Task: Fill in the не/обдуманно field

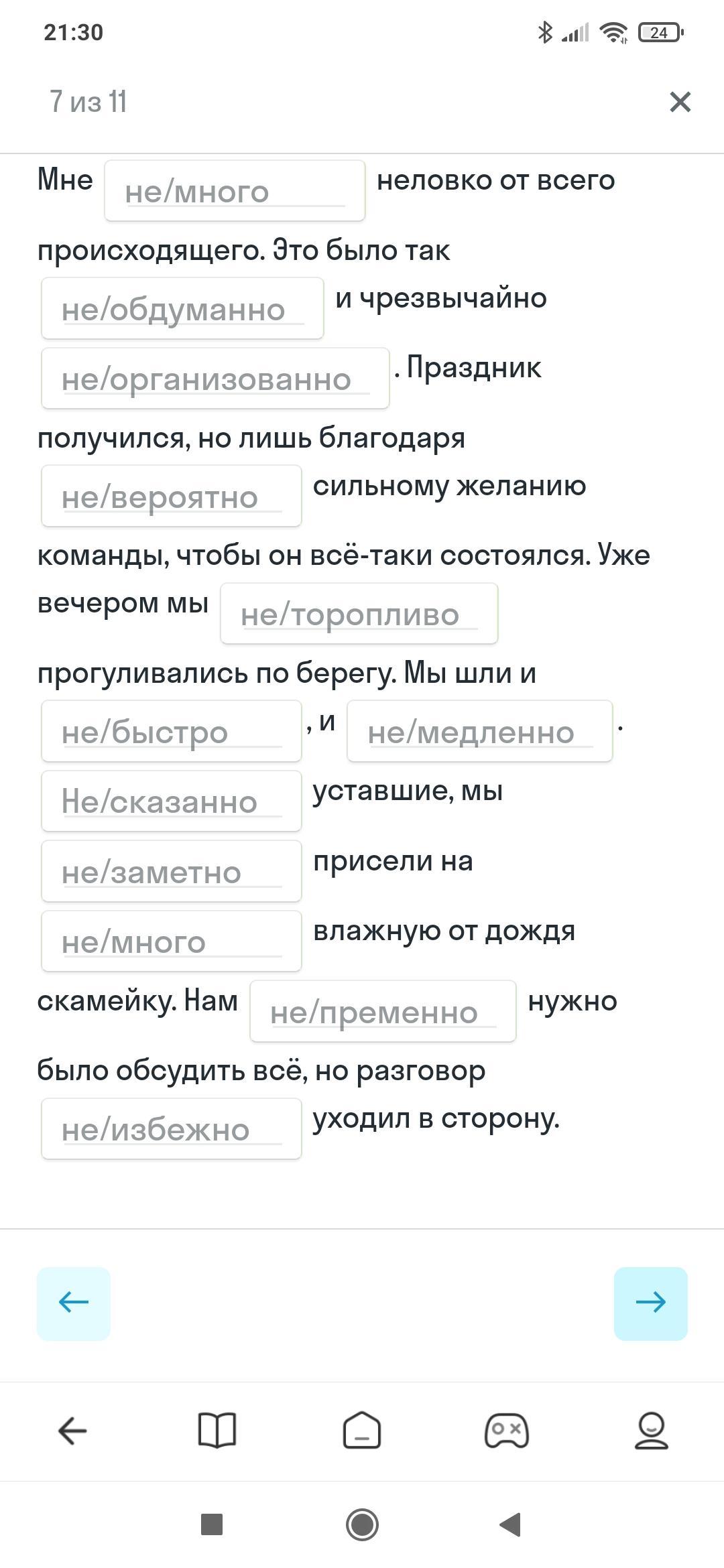Action: (182, 308)
